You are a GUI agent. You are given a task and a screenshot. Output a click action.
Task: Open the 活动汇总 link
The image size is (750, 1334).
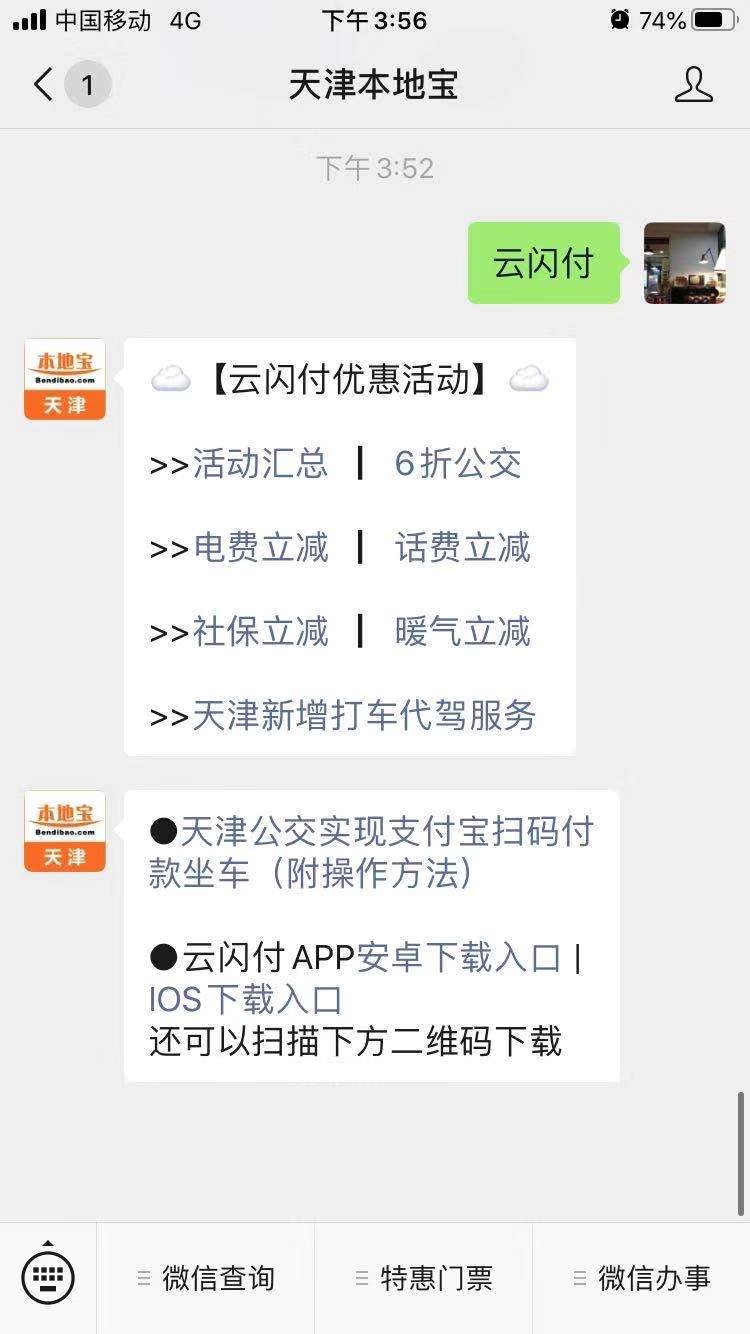click(x=260, y=464)
